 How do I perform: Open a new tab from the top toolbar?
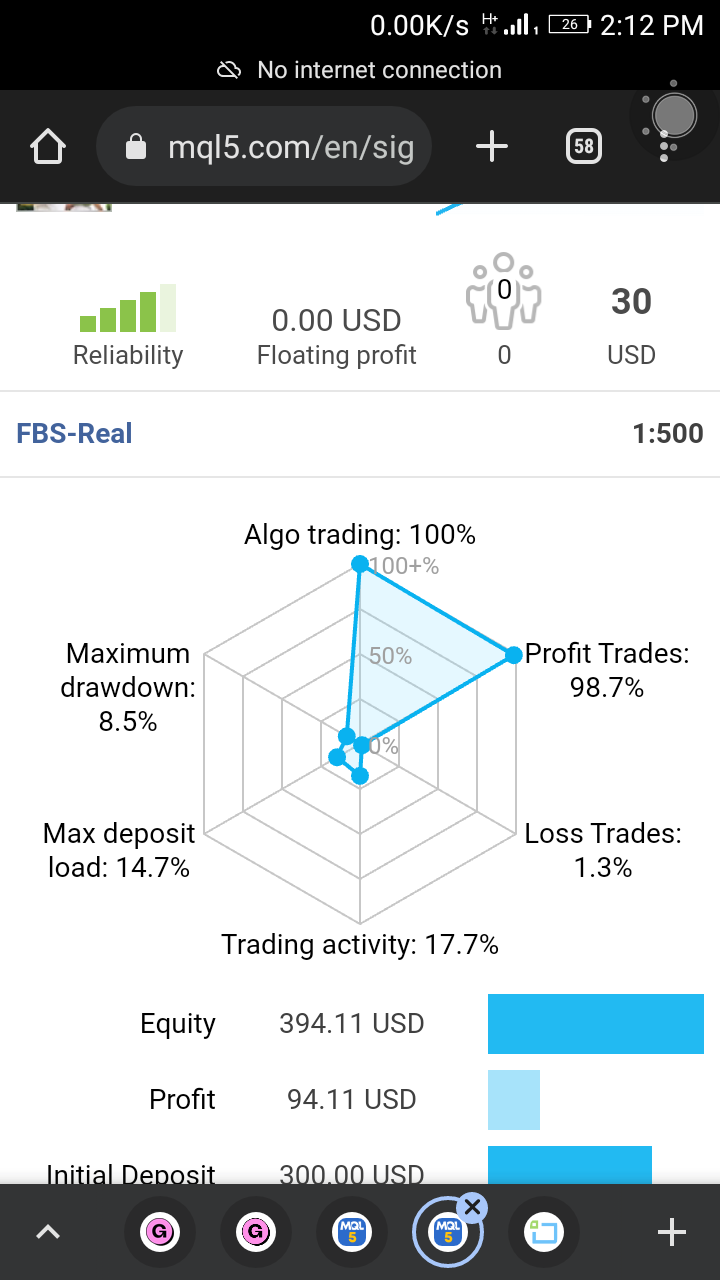coord(491,148)
